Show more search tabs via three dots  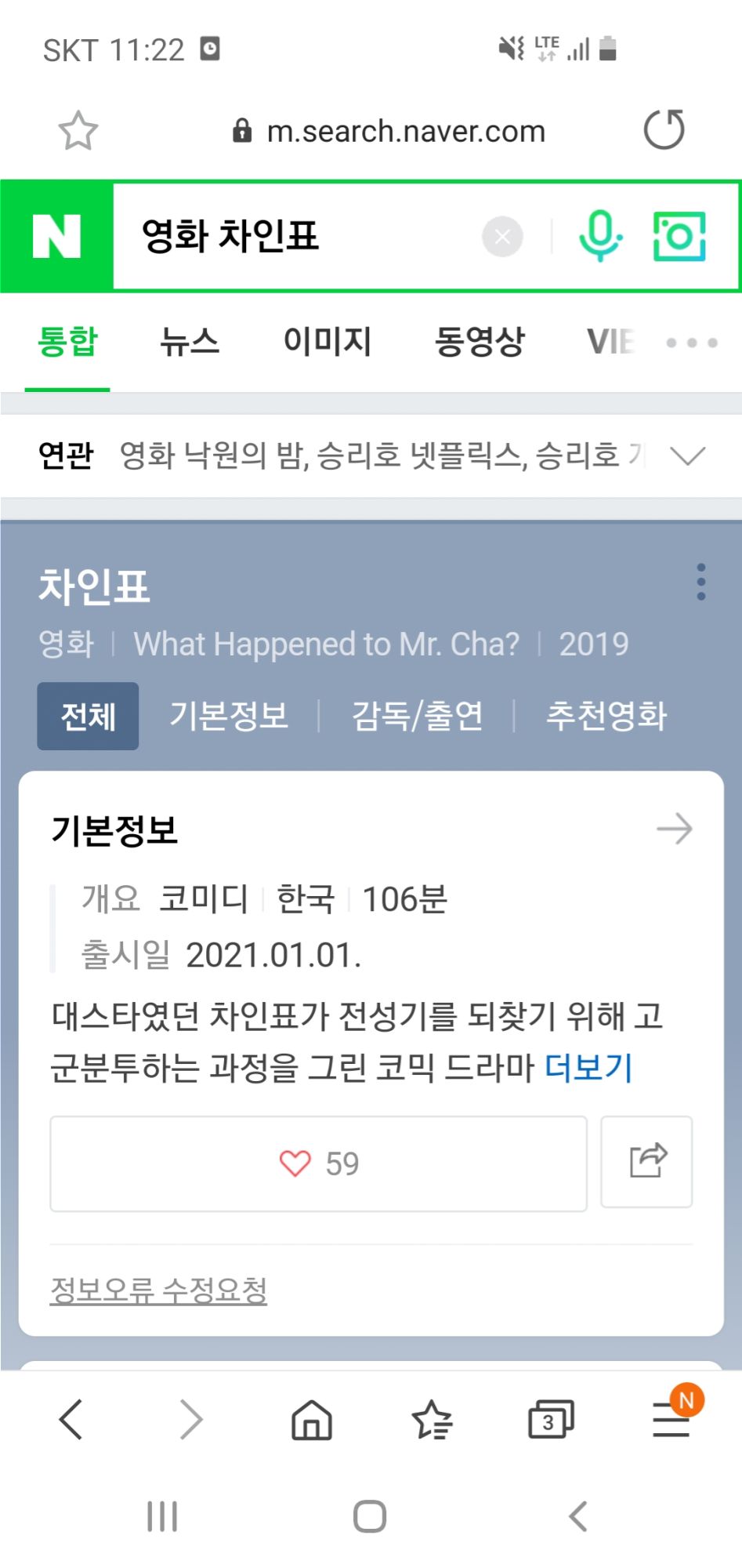[691, 343]
